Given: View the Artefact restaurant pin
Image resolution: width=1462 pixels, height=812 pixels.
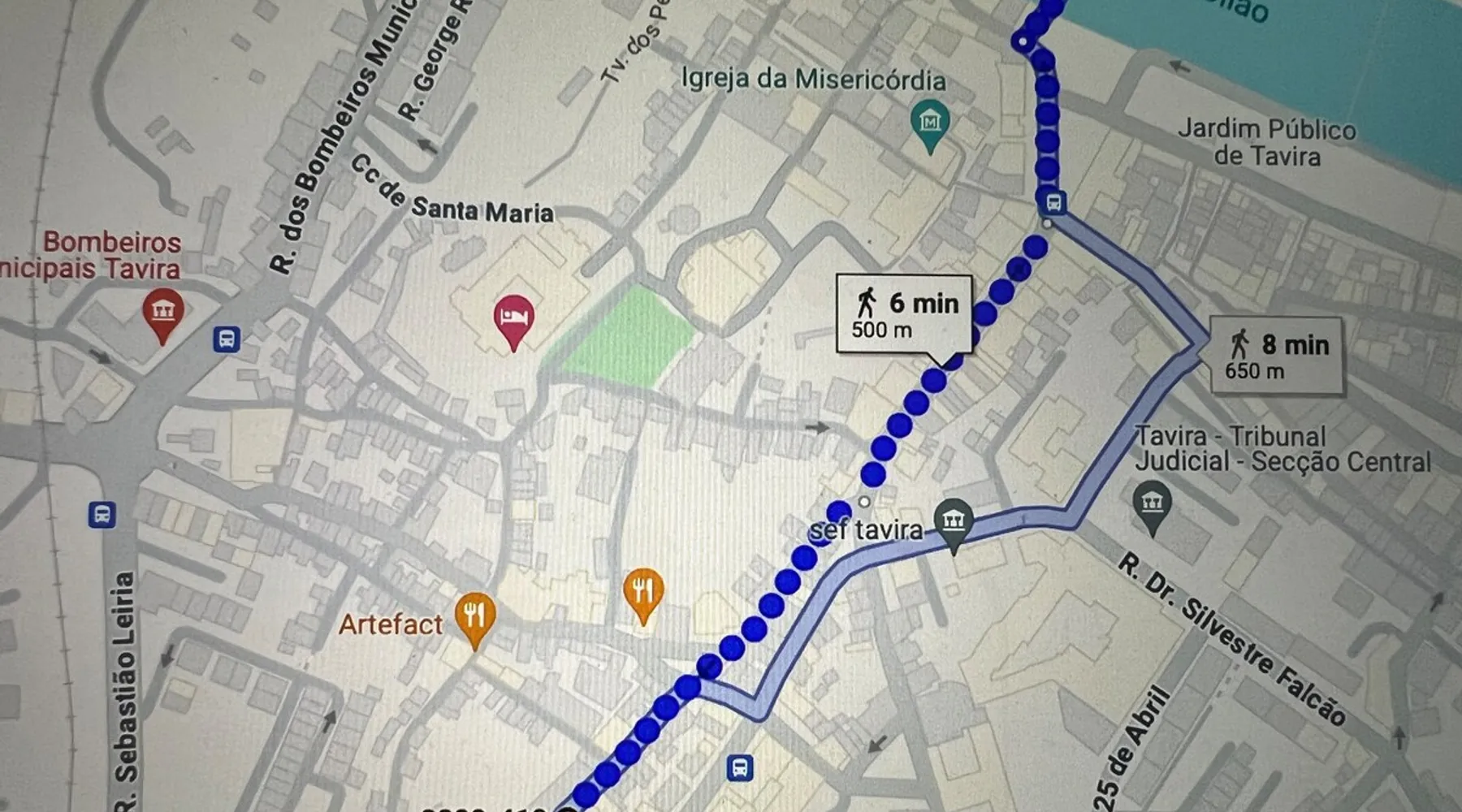Looking at the screenshot, I should pos(475,616).
